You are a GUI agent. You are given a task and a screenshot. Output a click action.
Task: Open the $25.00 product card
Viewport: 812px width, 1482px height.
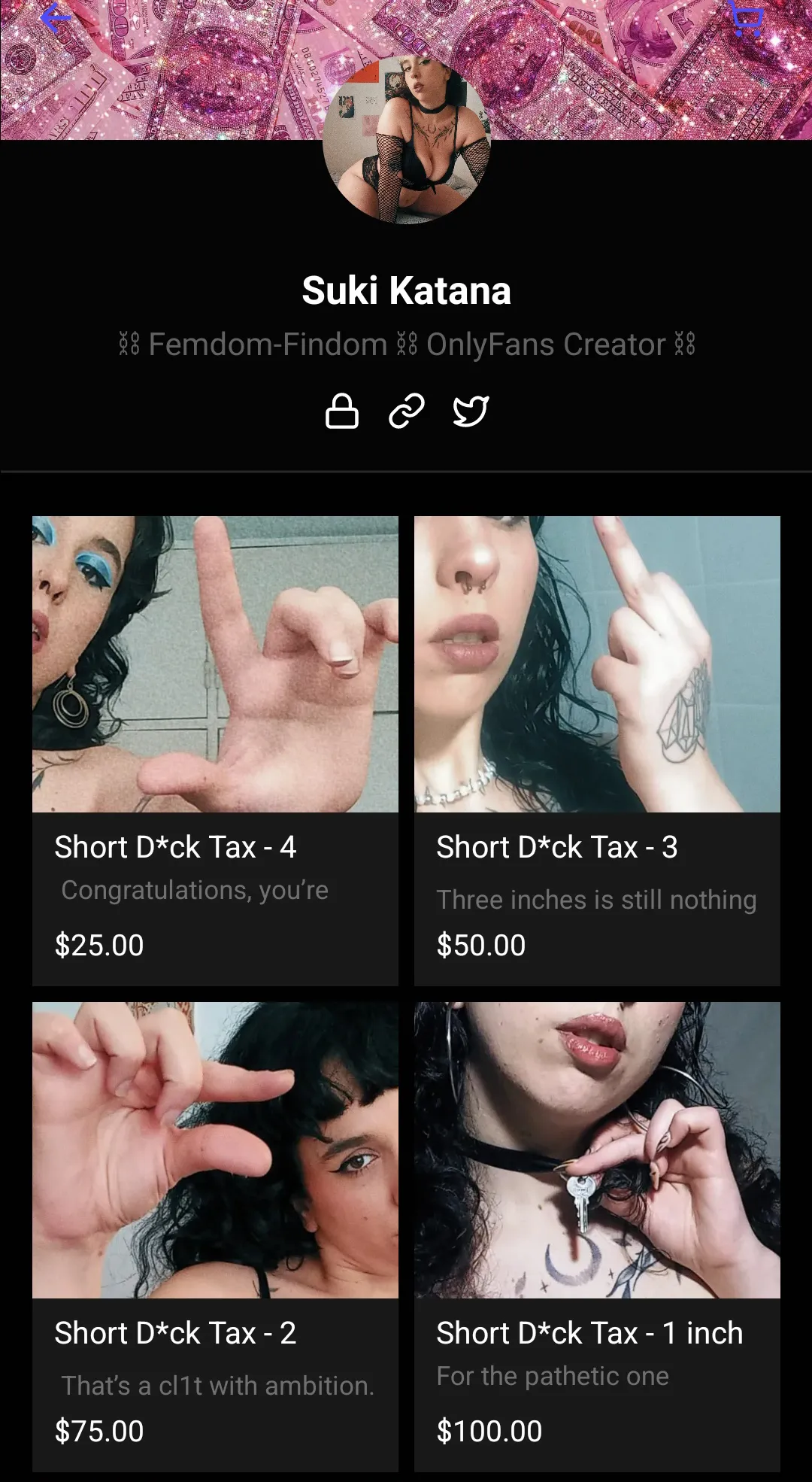(x=215, y=750)
